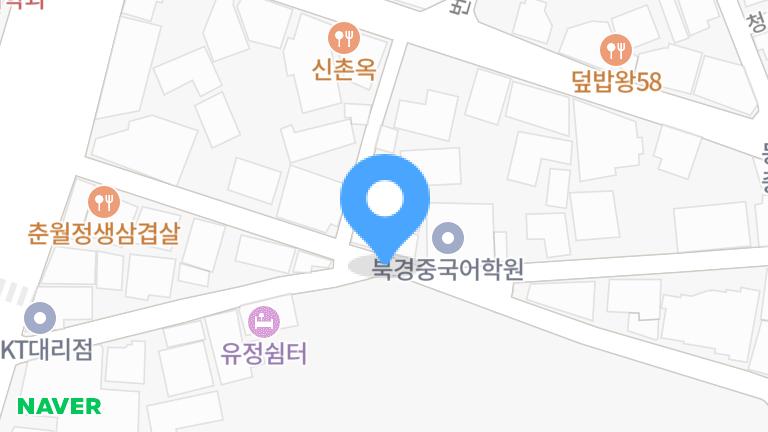Open the 유정쉼터 lodging marker
Screen dimensions: 768x432
pos(264,322)
